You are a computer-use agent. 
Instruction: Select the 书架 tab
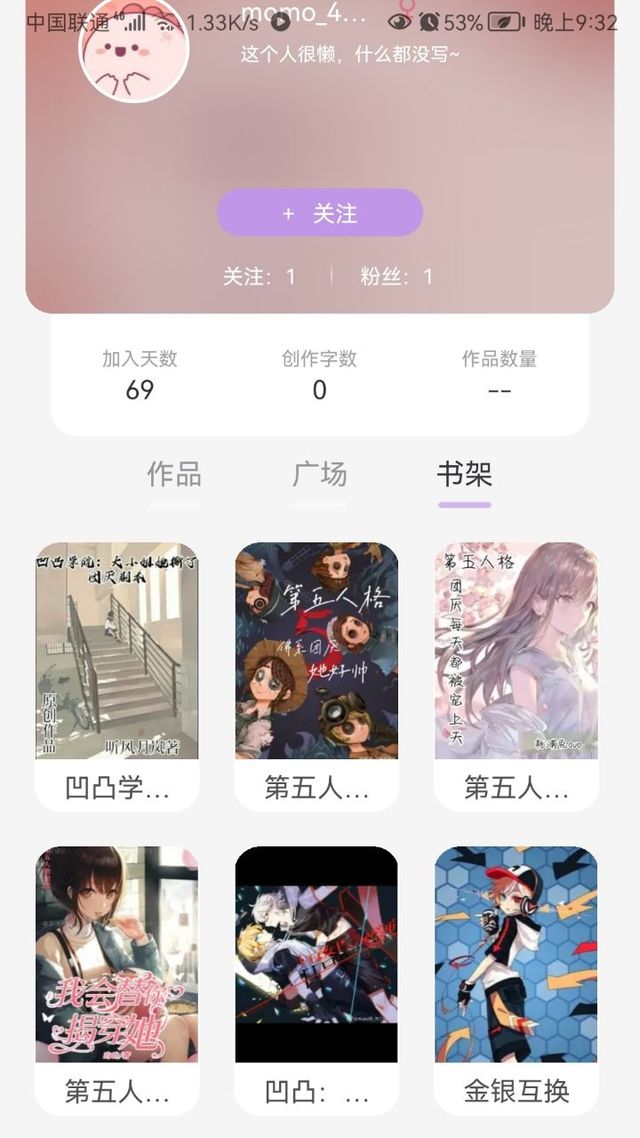465,474
